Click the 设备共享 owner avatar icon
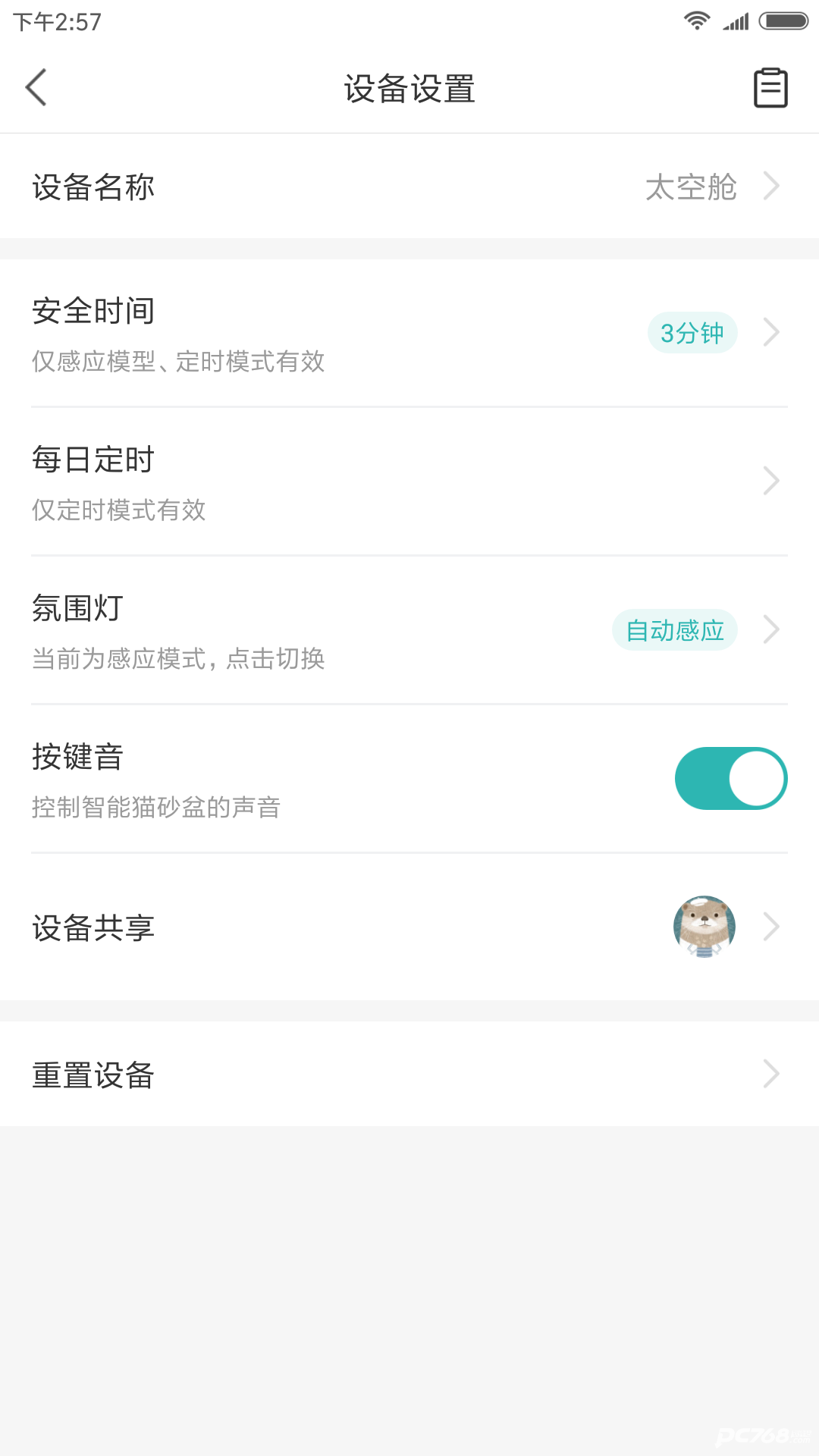This screenshot has height=1456, width=819. 704,927
